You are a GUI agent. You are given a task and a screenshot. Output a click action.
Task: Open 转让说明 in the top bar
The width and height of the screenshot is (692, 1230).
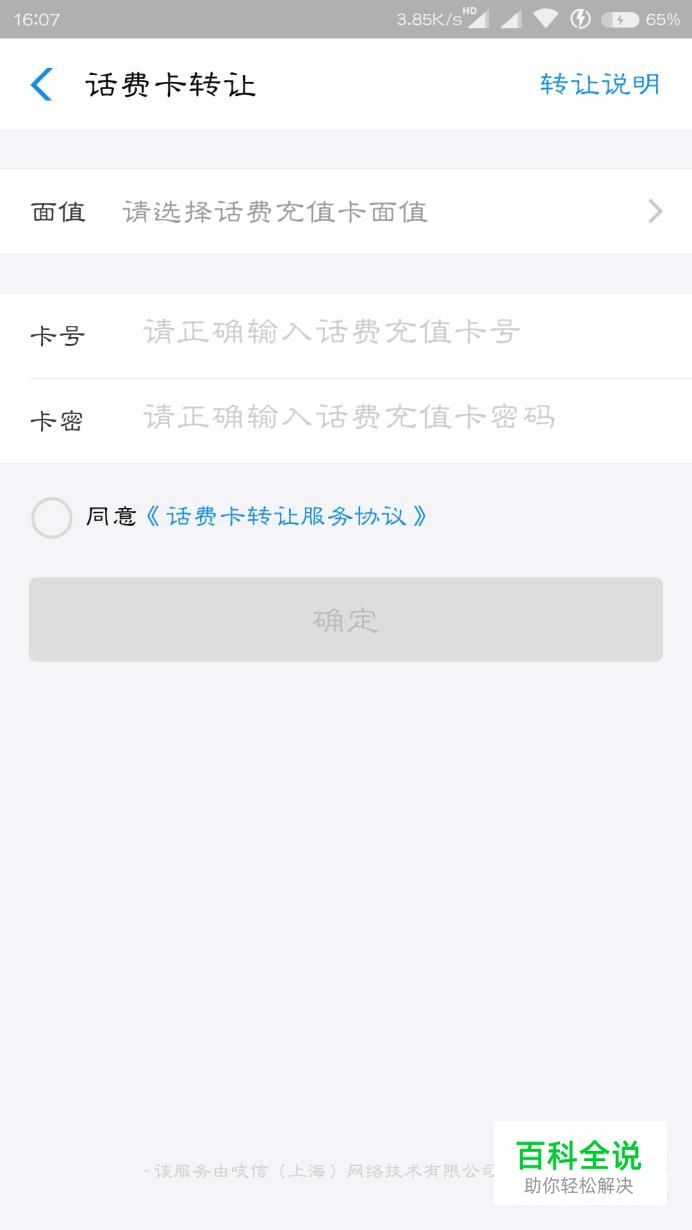(x=600, y=84)
